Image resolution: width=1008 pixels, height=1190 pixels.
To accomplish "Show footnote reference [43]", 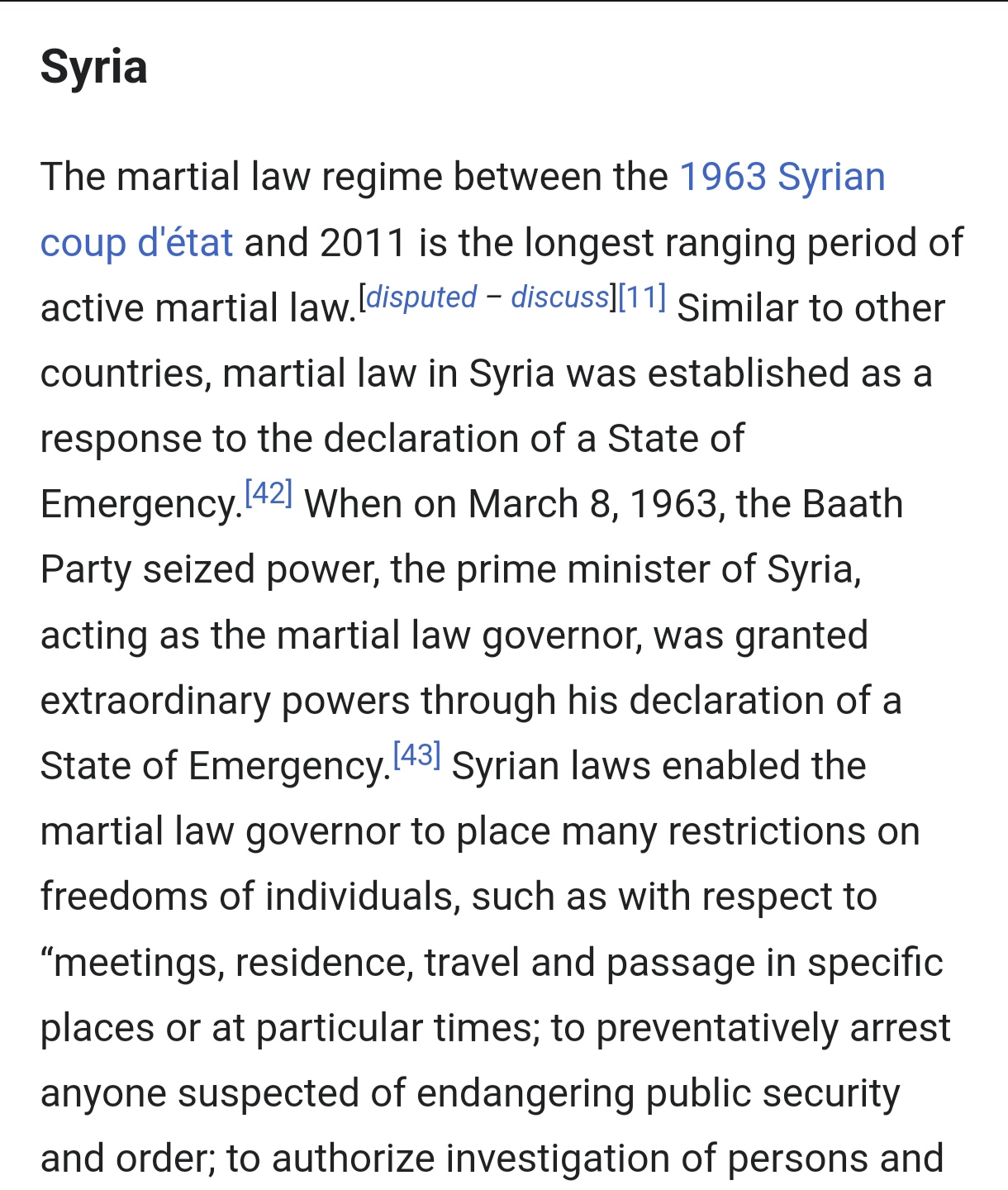I will [416, 754].
